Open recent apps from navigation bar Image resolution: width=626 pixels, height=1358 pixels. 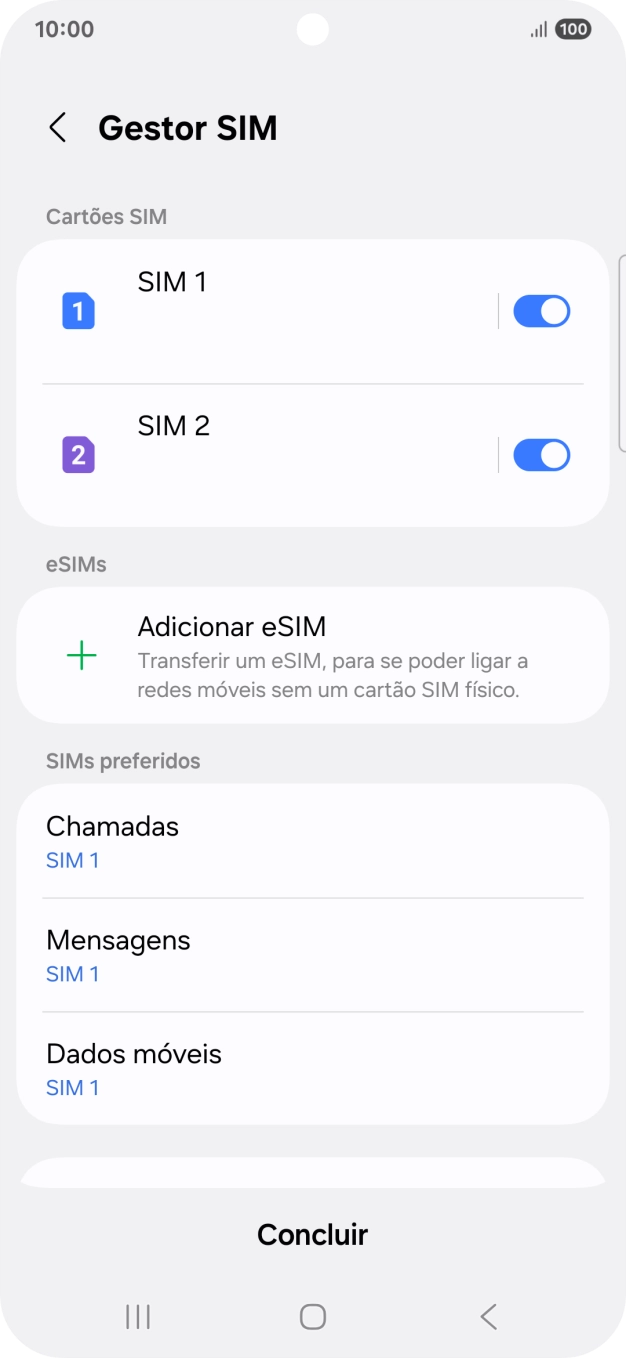coord(138,1317)
